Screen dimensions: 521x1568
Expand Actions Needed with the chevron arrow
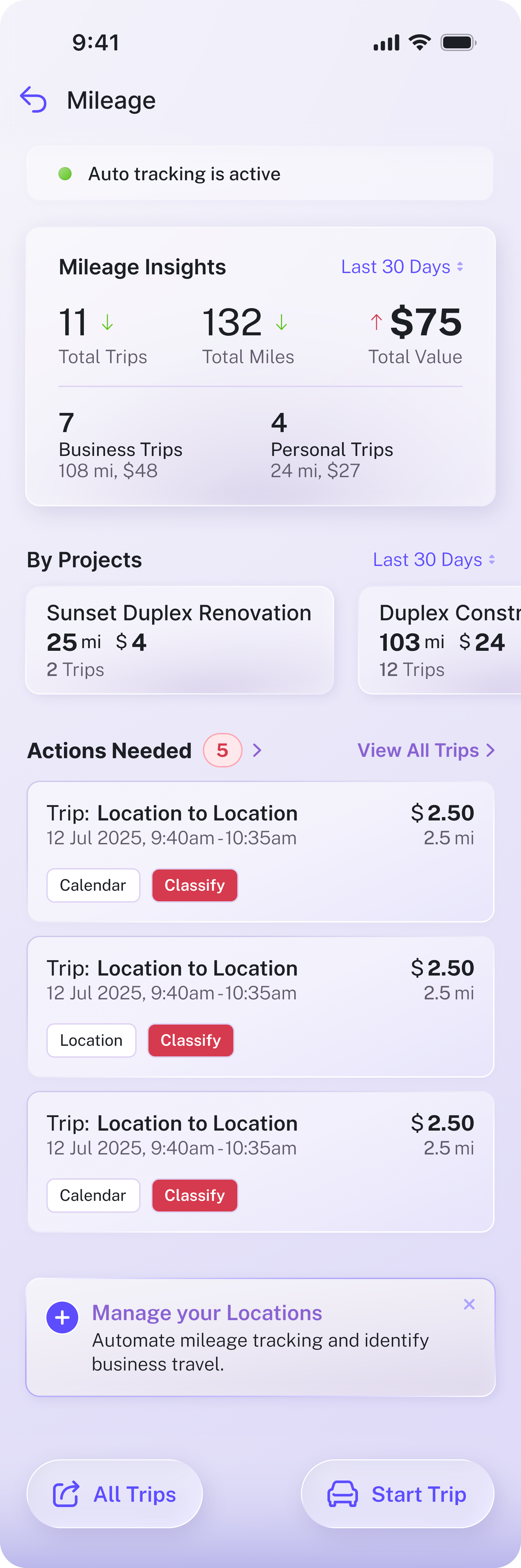pos(258,751)
